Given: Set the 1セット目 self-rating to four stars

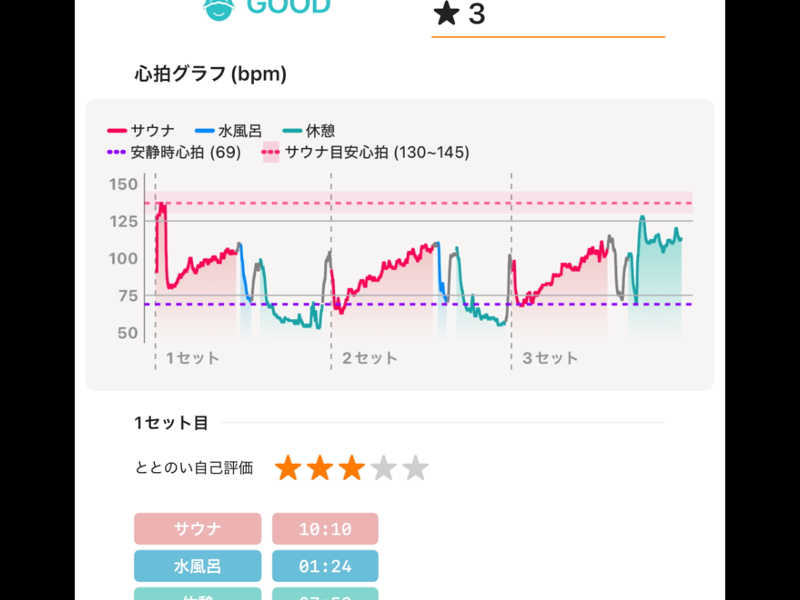Looking at the screenshot, I should pos(383,468).
